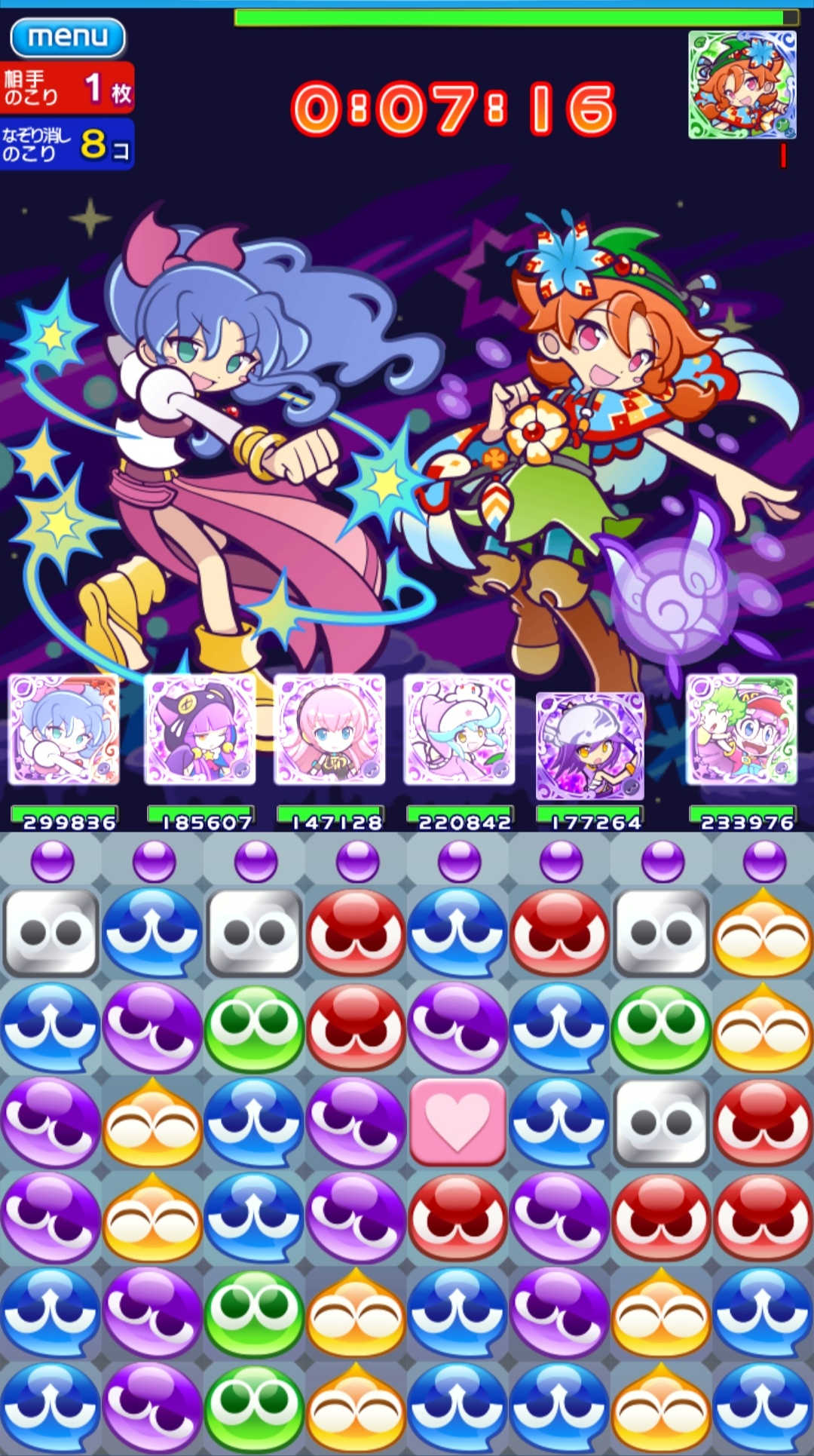Activate the pink-haired card with HP 147128
814x1456 pixels.
pos(330,730)
